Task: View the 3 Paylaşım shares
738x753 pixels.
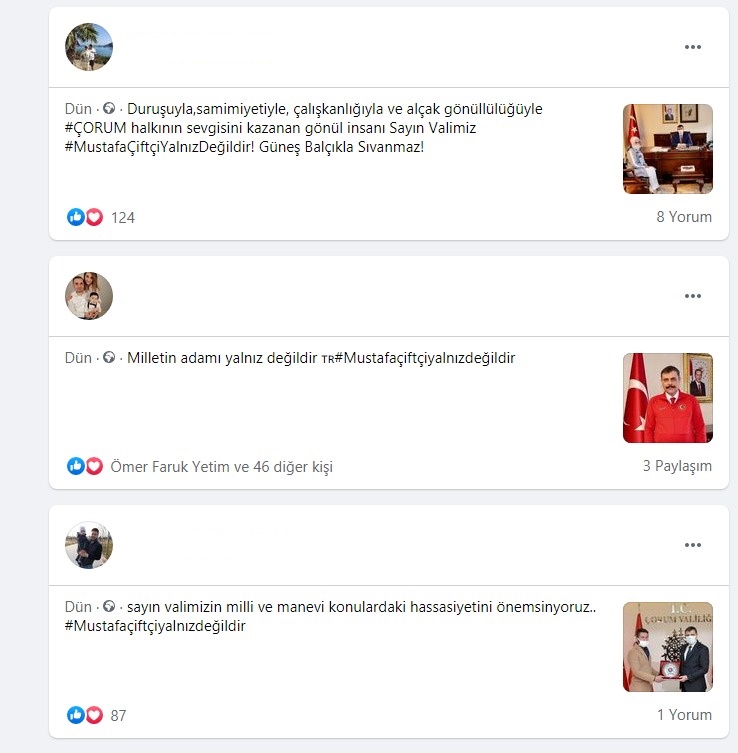Action: point(677,466)
